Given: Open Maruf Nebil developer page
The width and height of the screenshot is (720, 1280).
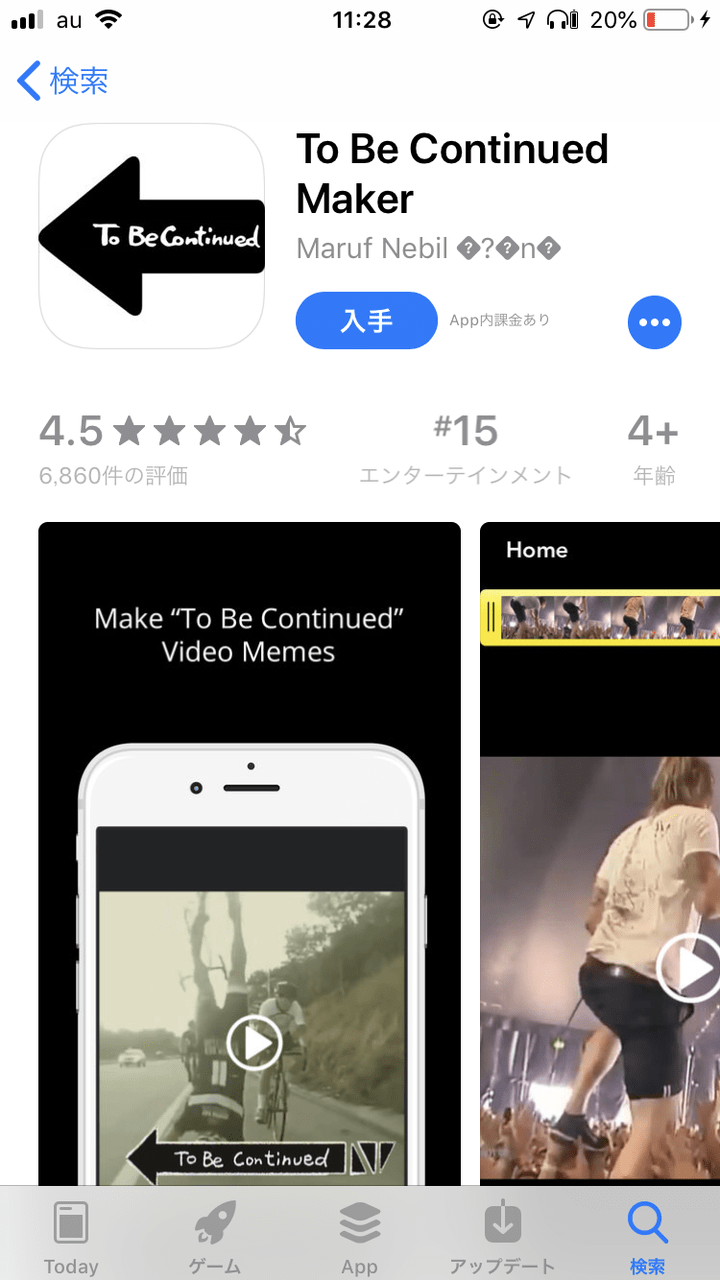Looking at the screenshot, I should pos(428,248).
